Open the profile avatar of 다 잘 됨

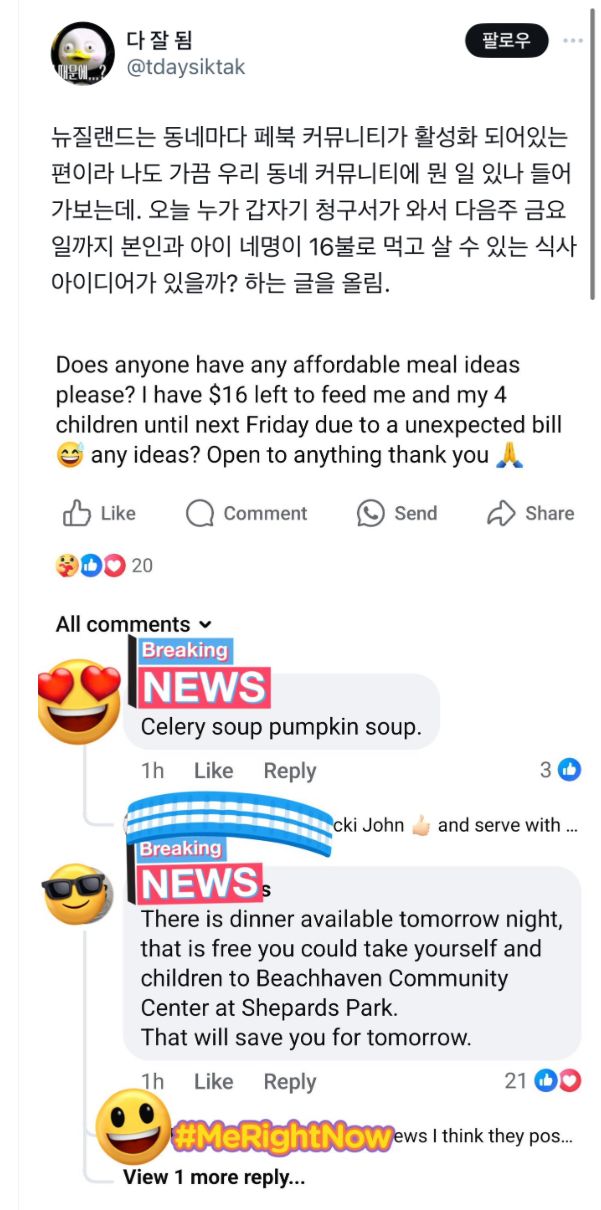[82, 54]
